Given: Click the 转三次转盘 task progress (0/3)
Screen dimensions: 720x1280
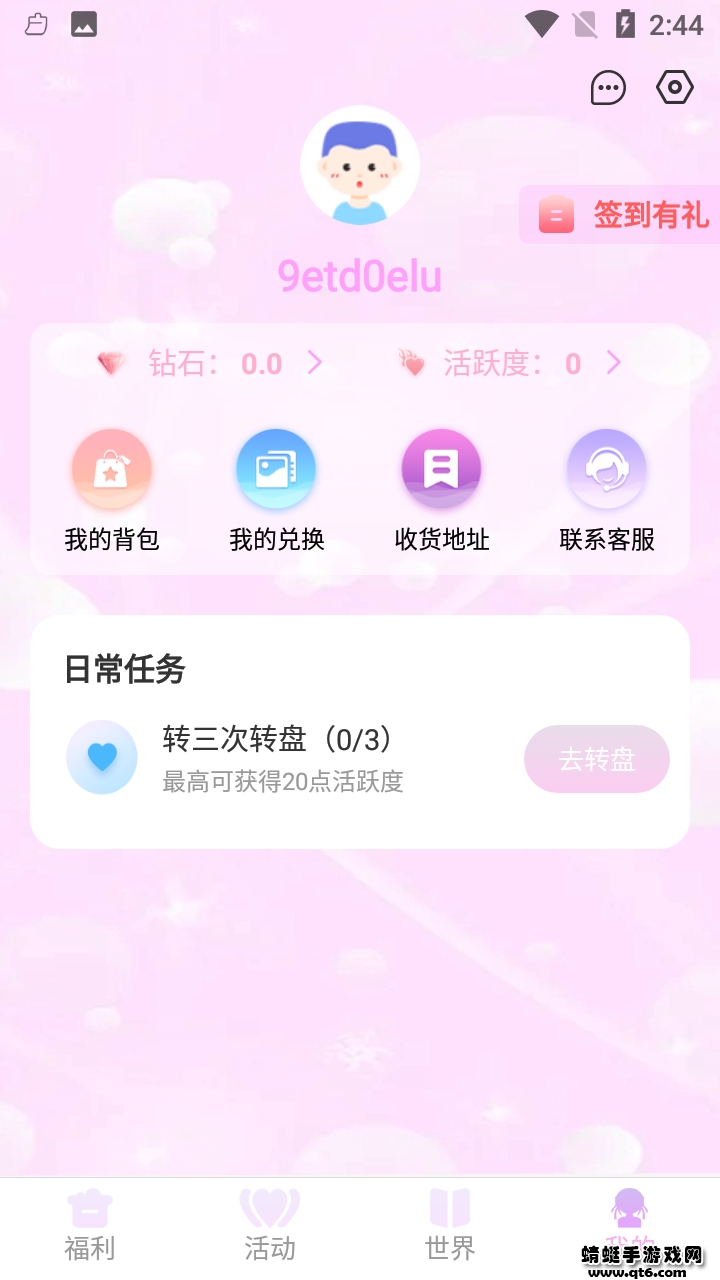Looking at the screenshot, I should point(278,738).
